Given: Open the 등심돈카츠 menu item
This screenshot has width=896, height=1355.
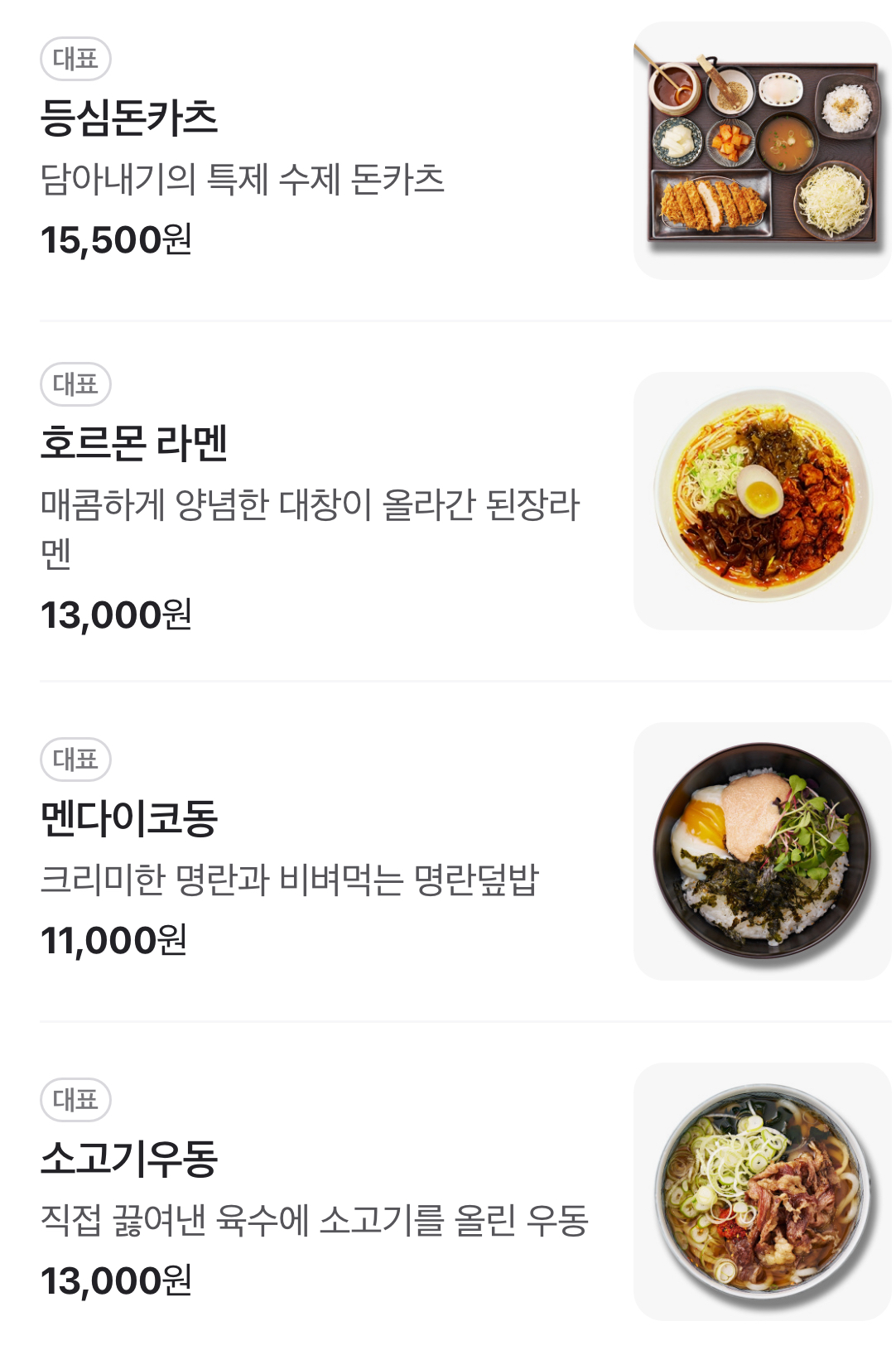Looking at the screenshot, I should click(x=129, y=117).
